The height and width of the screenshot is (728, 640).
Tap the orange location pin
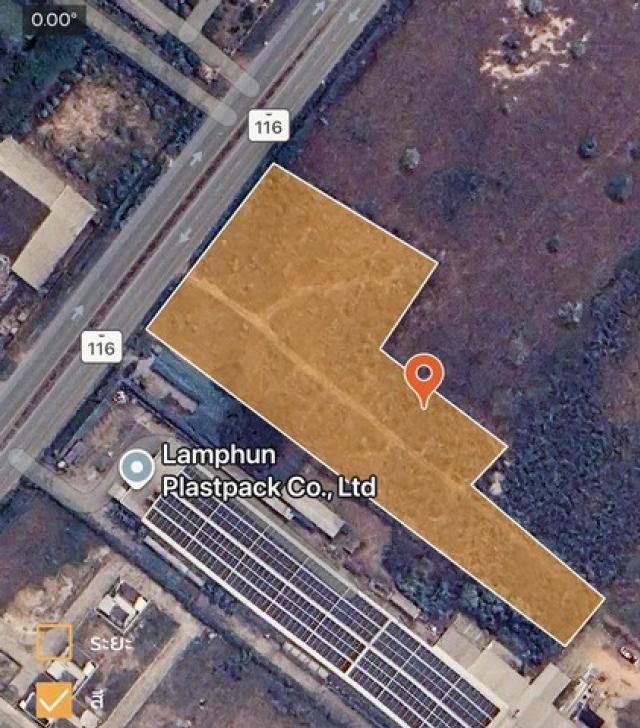(x=425, y=378)
